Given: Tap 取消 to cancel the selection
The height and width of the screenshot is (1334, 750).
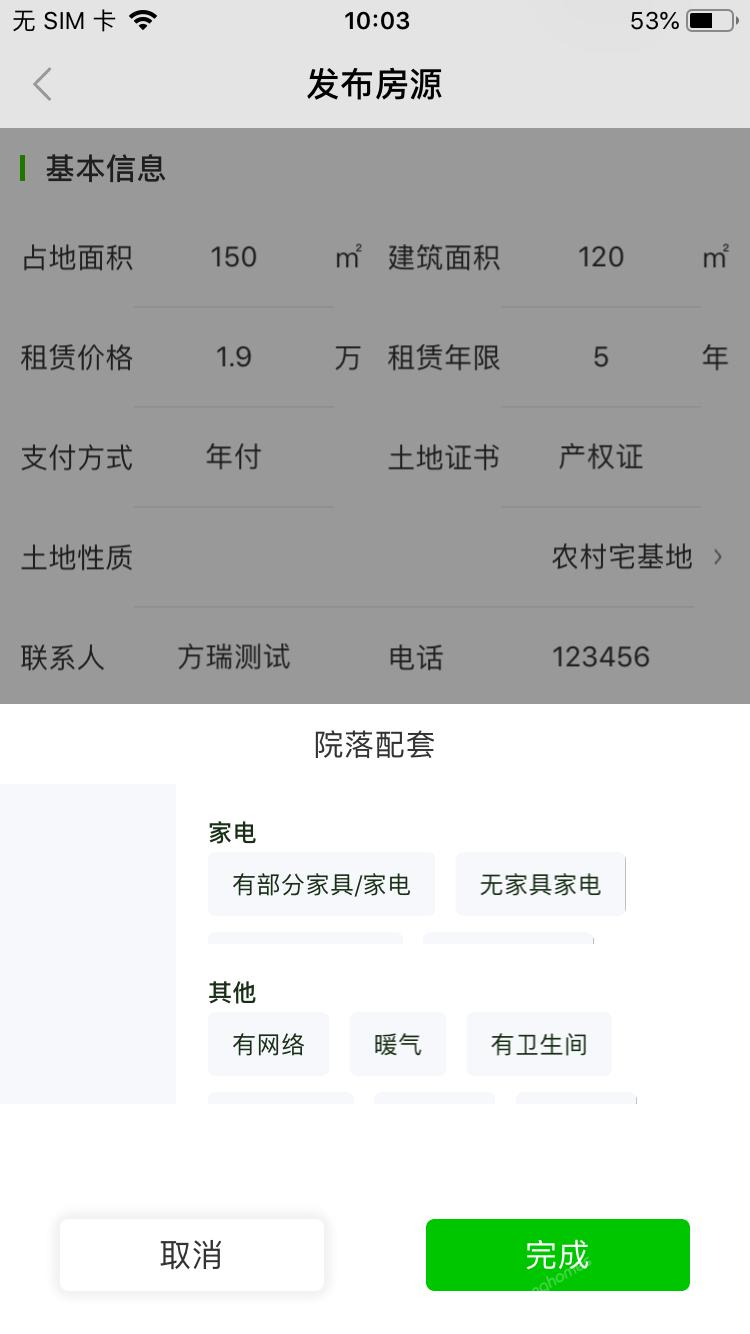Looking at the screenshot, I should (x=191, y=1255).
